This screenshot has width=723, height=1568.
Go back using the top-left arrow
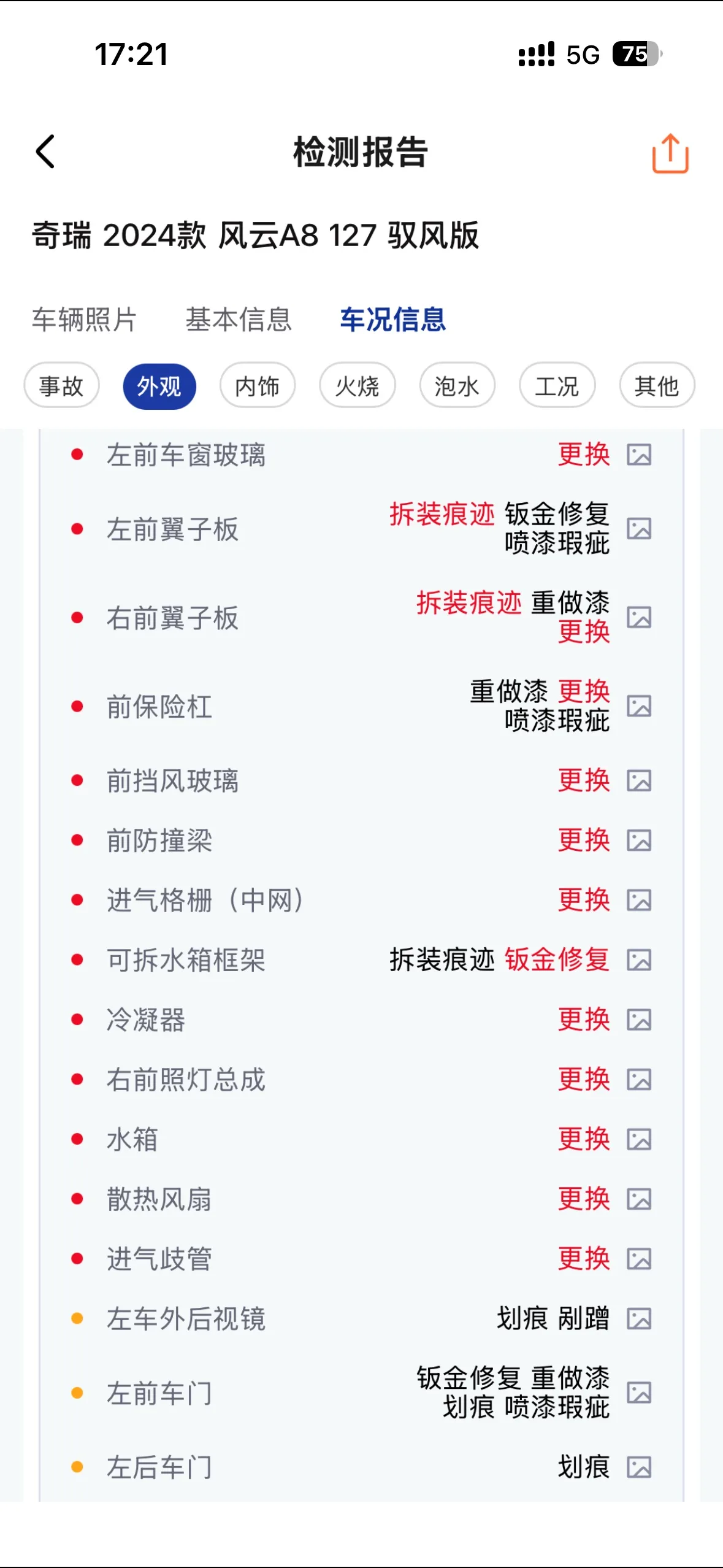[x=45, y=152]
